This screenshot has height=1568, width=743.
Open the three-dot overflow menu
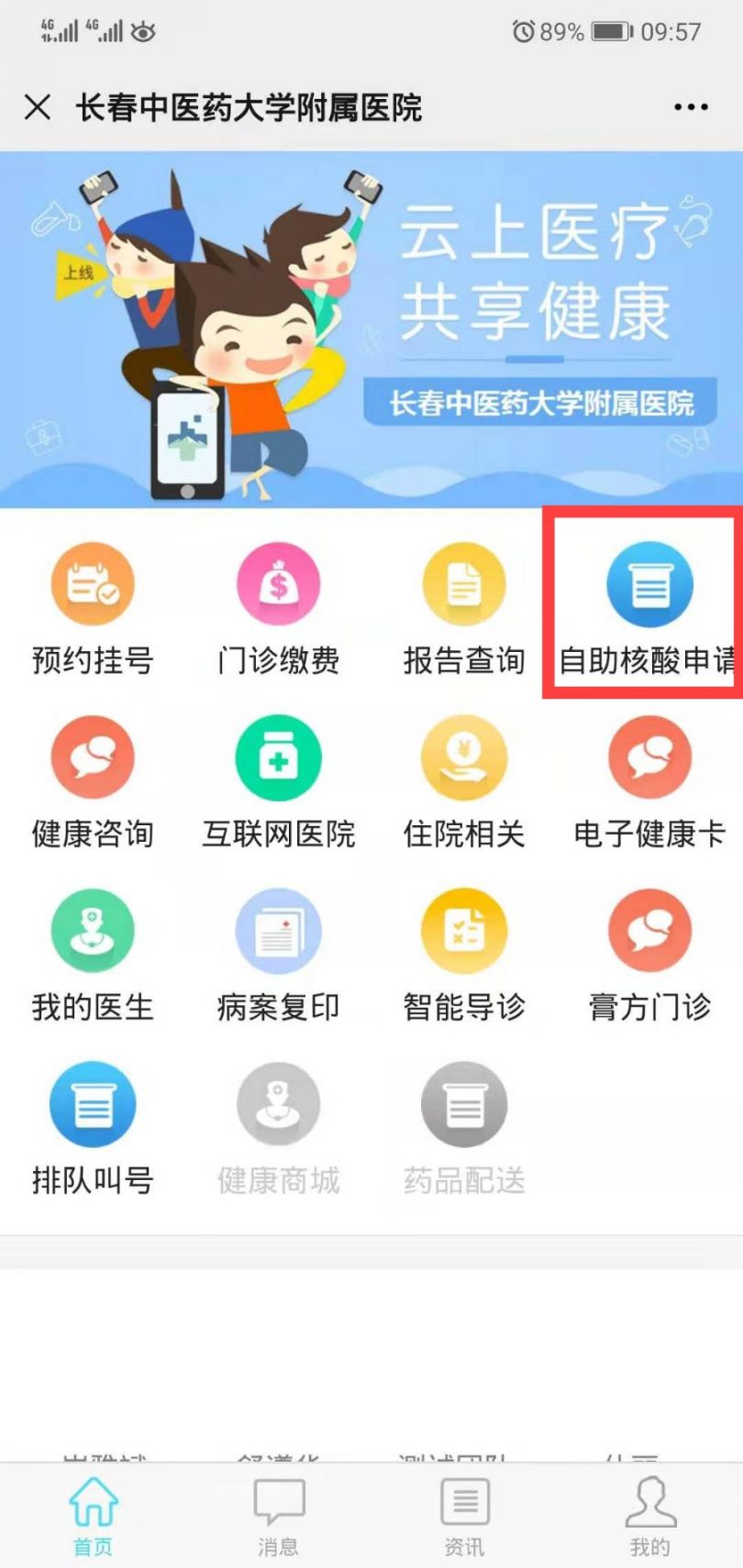pyautogui.click(x=690, y=107)
